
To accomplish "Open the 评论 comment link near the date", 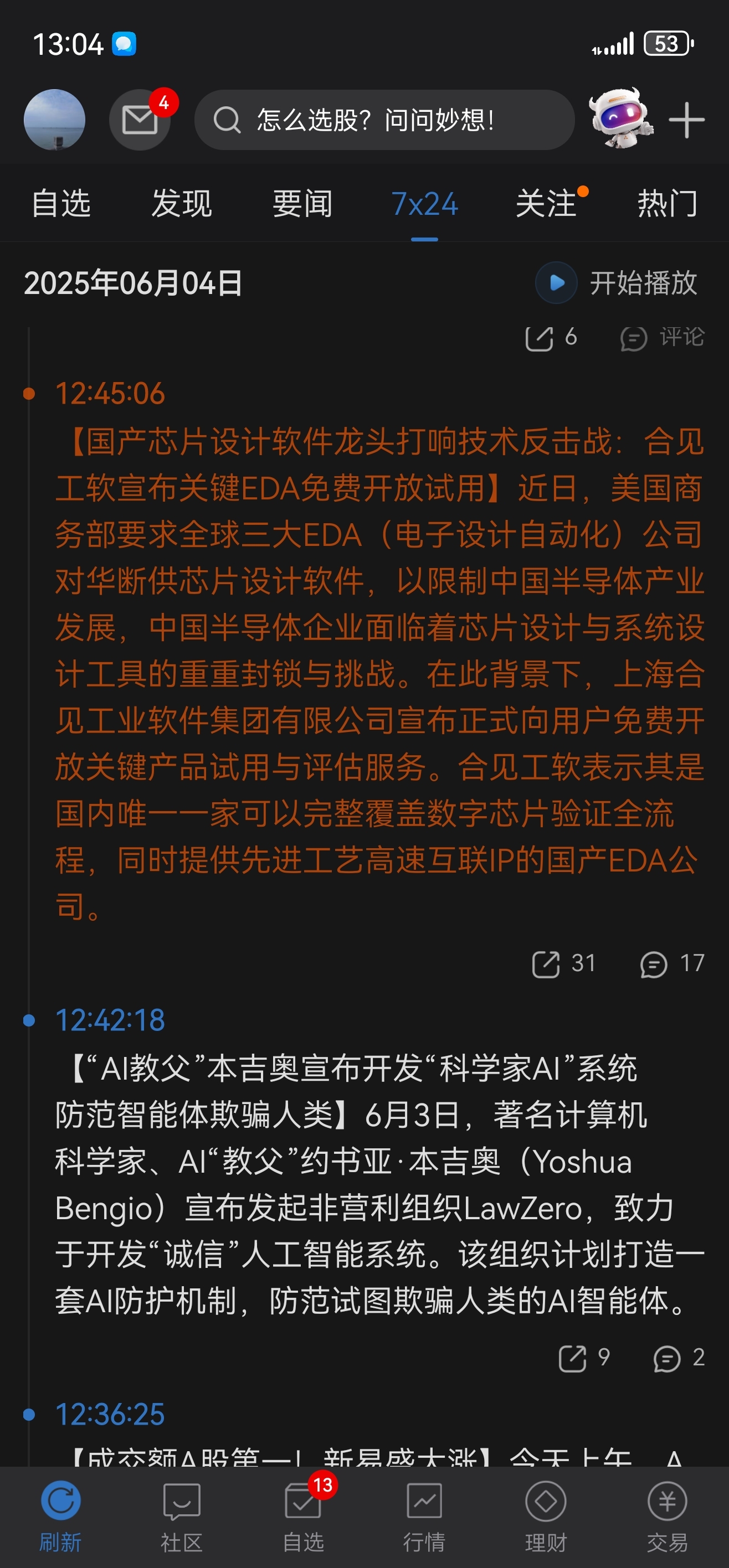I will click(x=663, y=338).
